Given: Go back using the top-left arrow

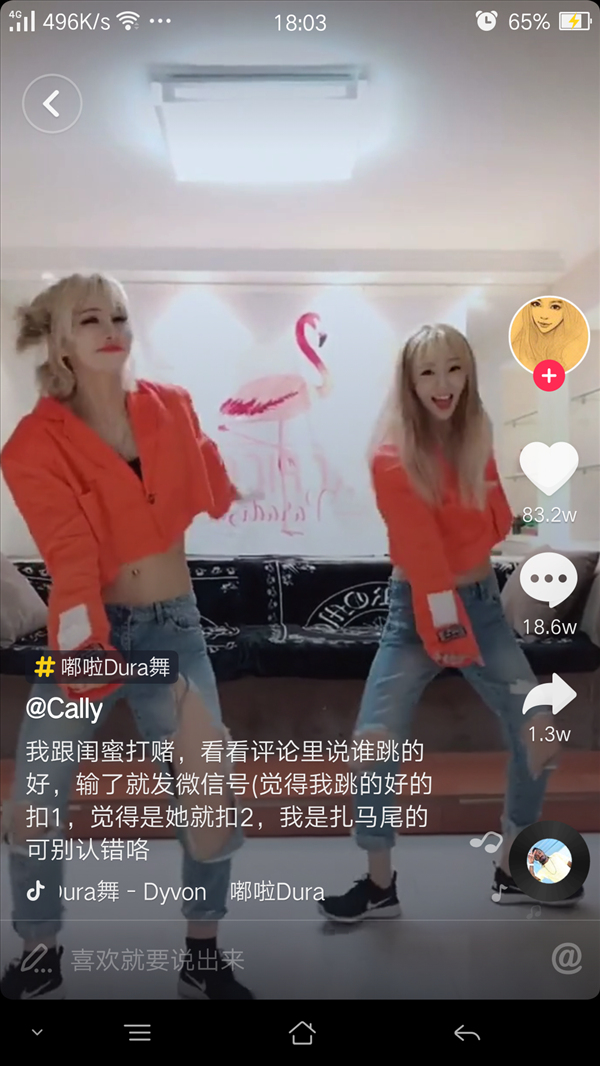Looking at the screenshot, I should 52,103.
